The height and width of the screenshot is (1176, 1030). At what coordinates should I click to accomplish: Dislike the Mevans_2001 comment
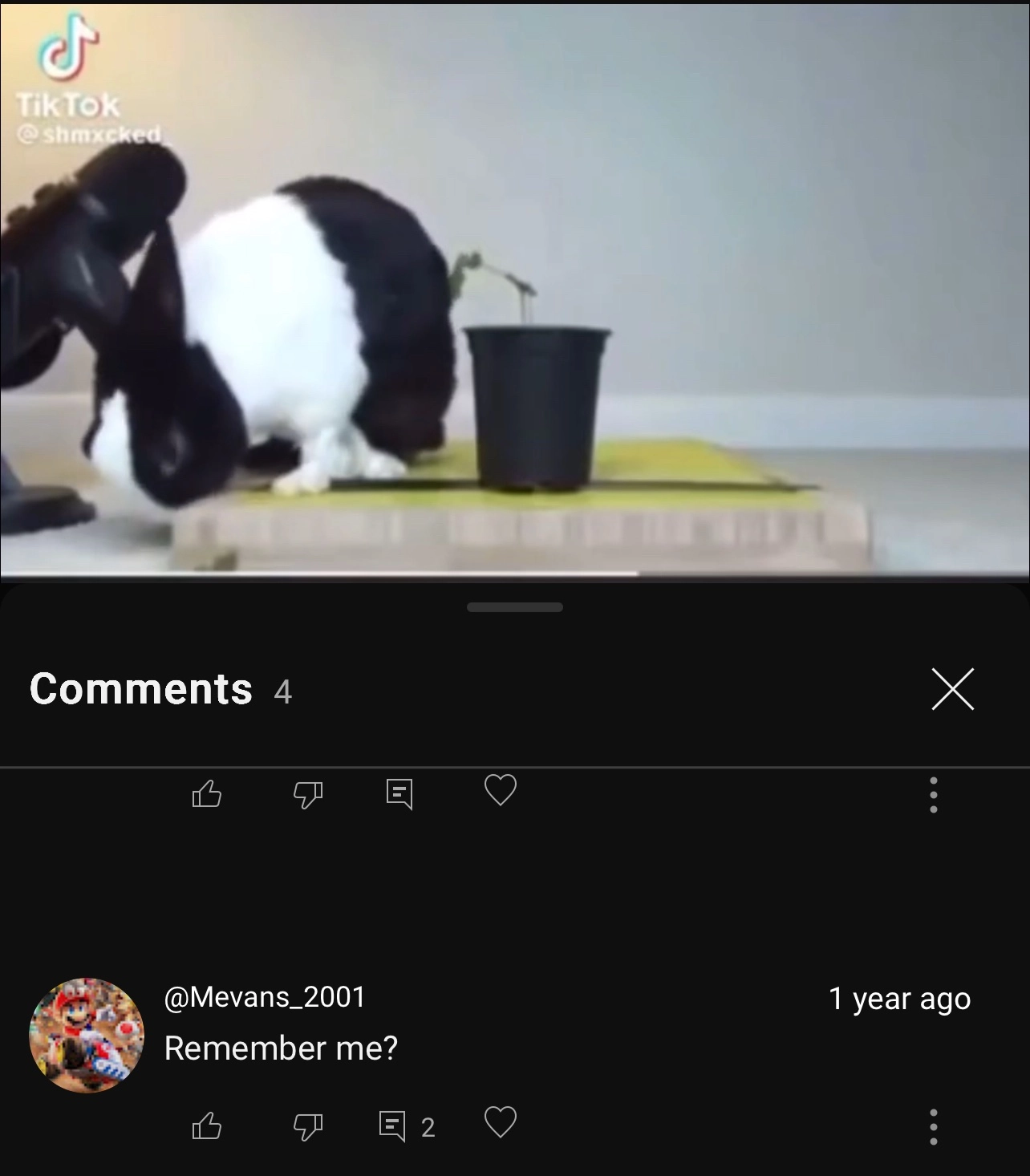(307, 1126)
